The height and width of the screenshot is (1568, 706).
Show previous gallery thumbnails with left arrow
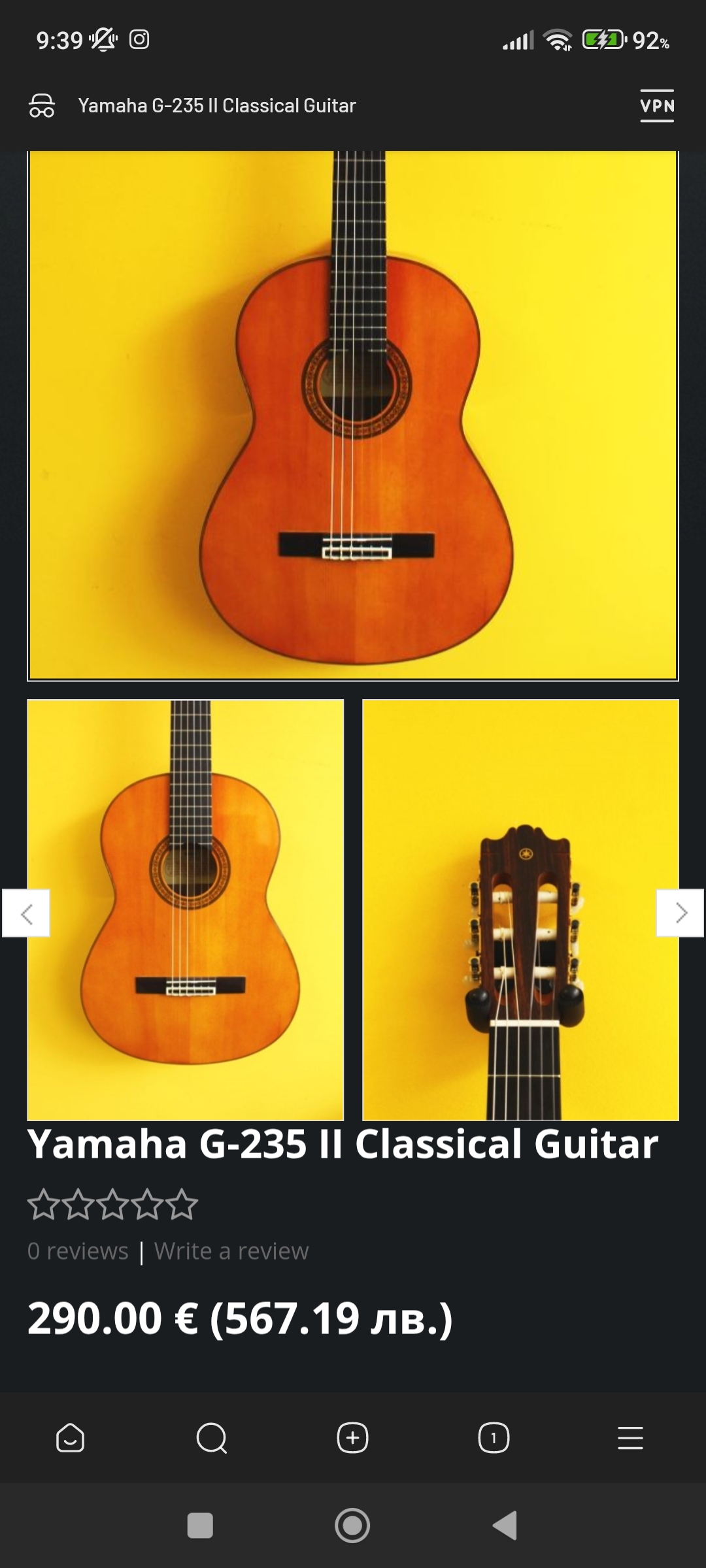26,913
